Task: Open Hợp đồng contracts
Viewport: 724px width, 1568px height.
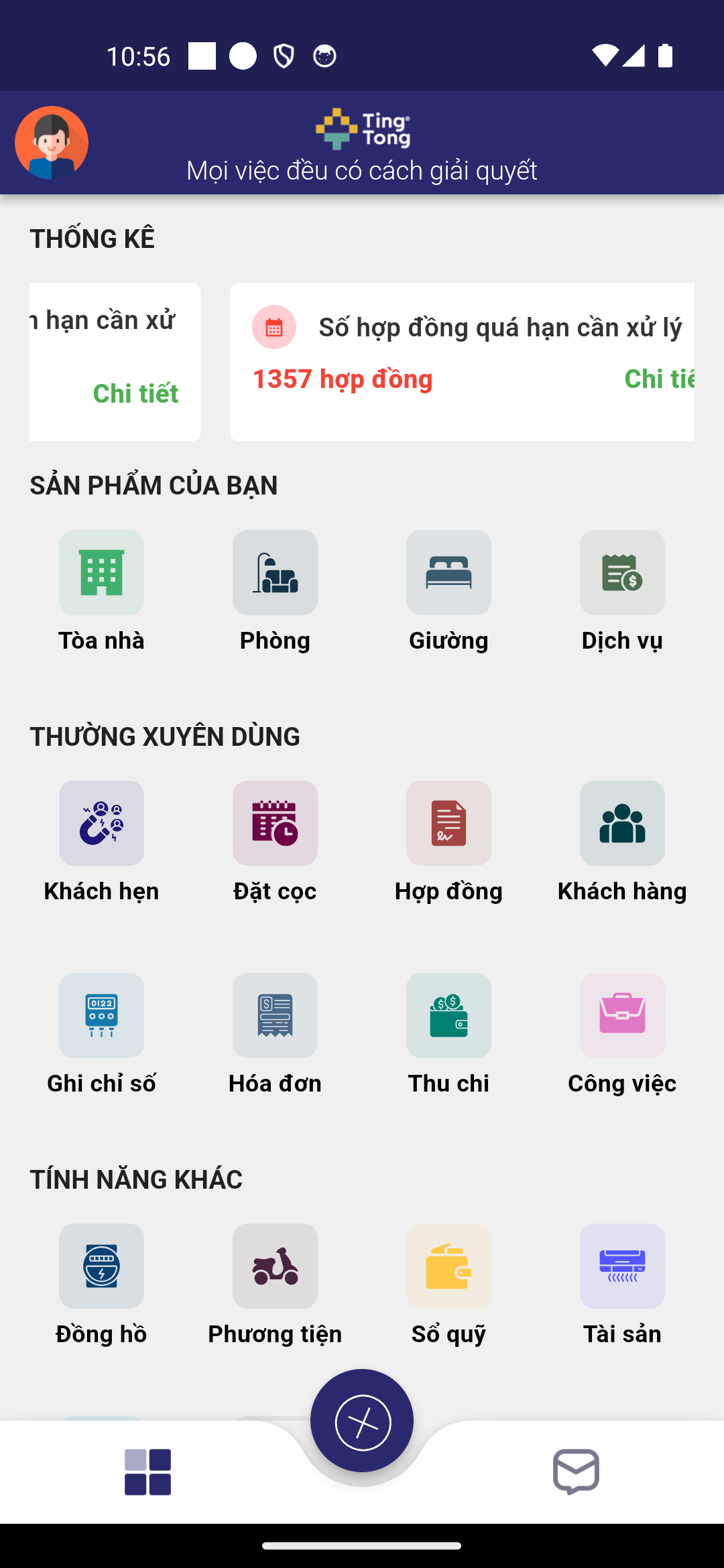Action: pyautogui.click(x=448, y=824)
